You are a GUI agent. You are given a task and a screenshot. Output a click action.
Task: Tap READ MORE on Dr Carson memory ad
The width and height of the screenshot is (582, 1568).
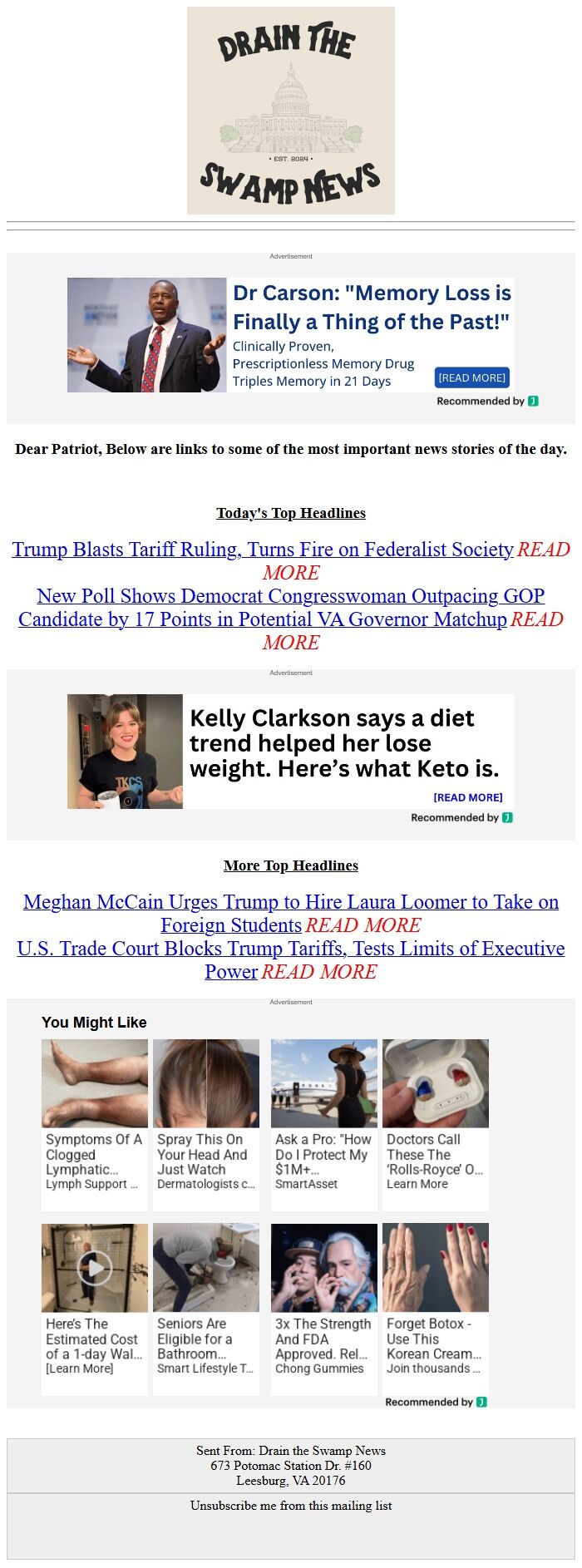point(471,377)
